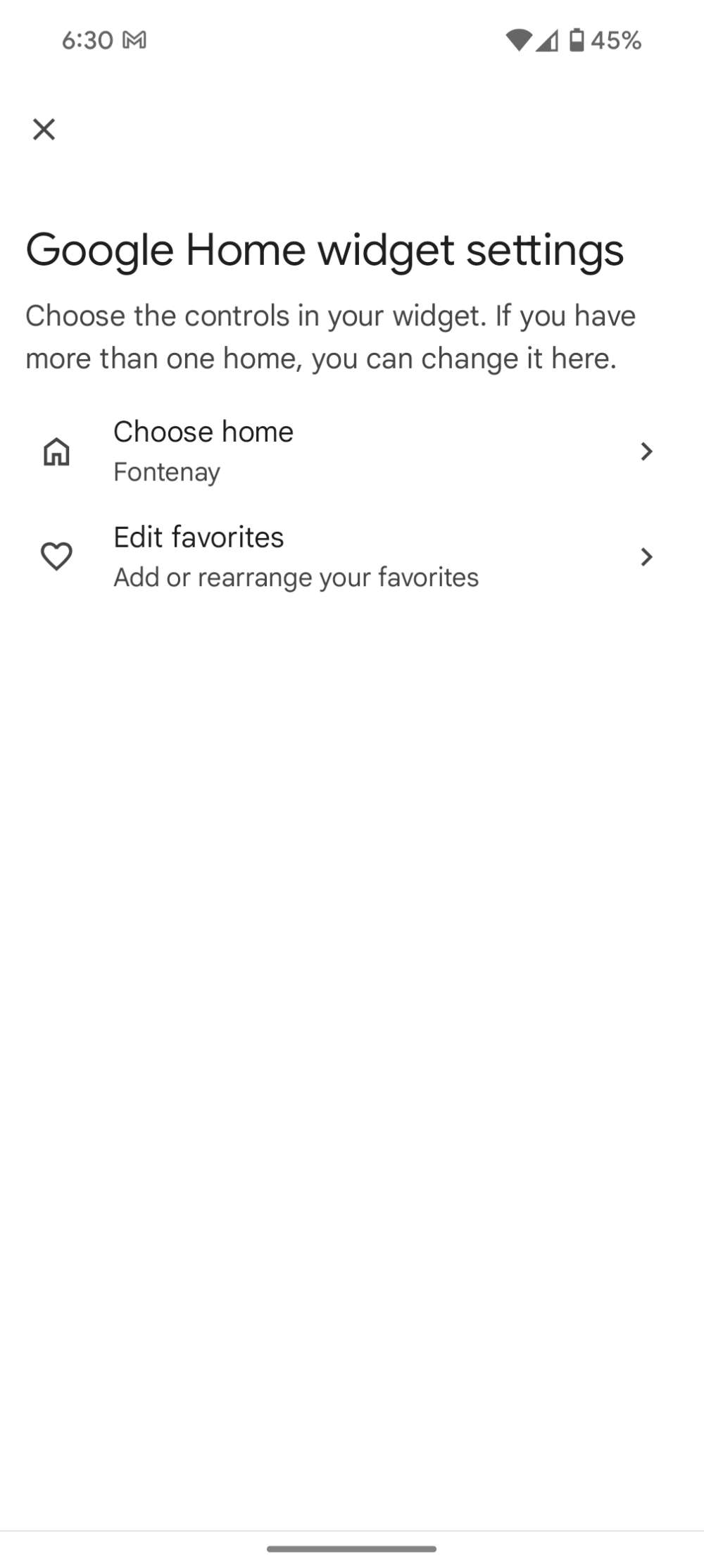Click the X close icon at top left

[x=44, y=130]
